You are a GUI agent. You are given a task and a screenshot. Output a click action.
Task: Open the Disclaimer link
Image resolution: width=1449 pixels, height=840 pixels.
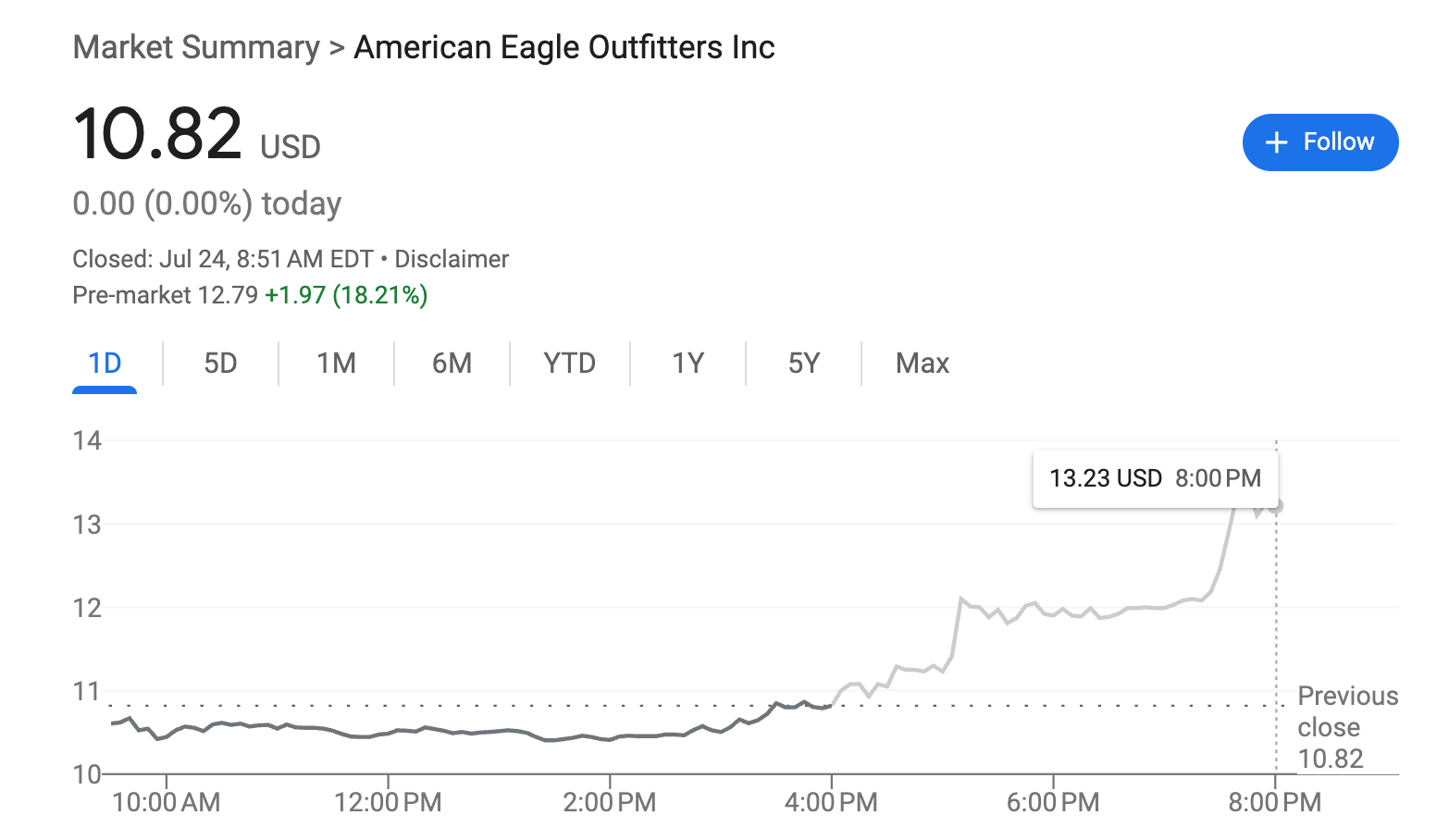452,259
